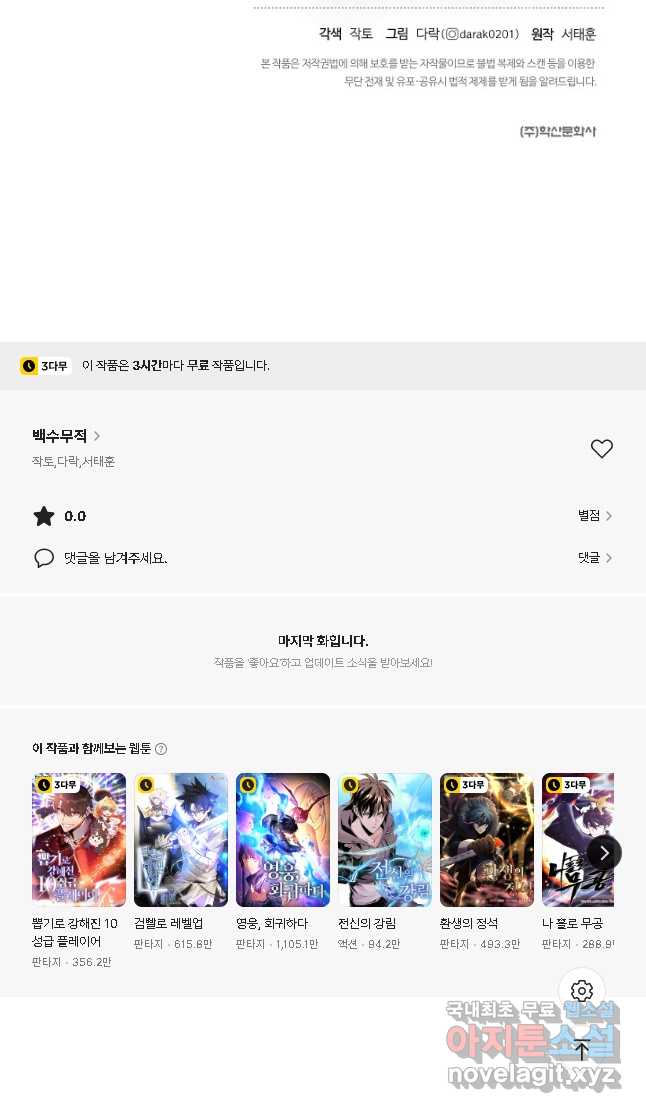Open viewer settings gear button

pos(582,991)
